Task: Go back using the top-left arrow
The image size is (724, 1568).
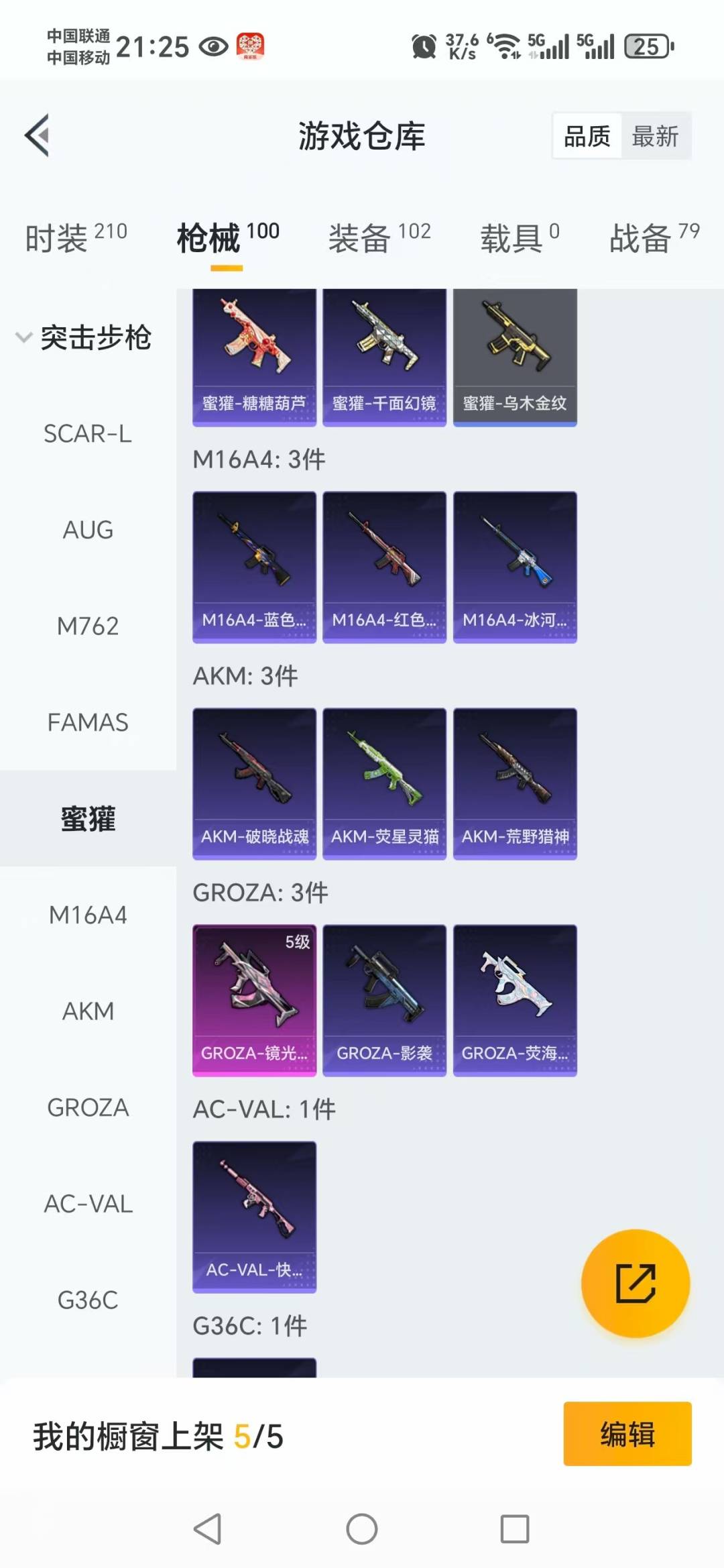Action: [38, 135]
